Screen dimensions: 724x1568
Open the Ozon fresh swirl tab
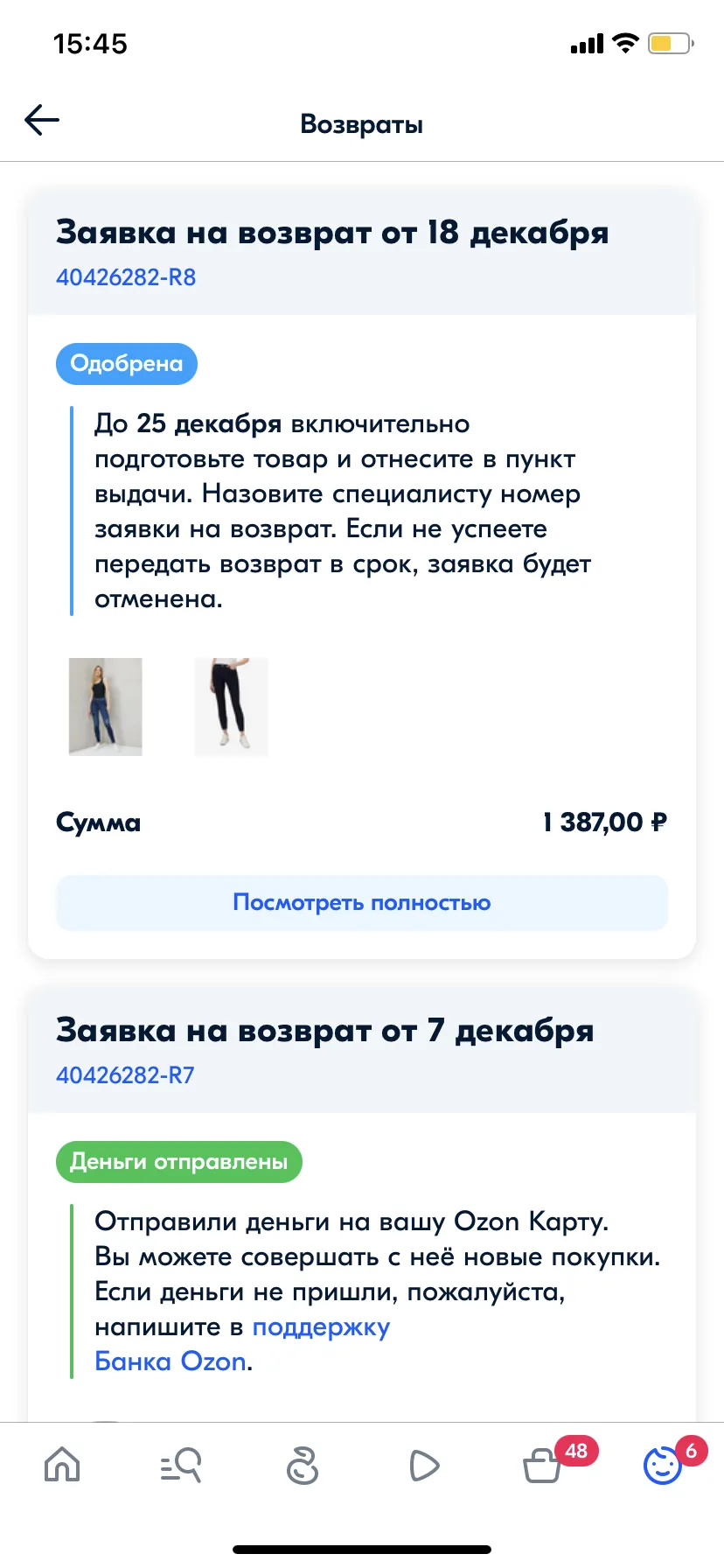coord(303,1465)
